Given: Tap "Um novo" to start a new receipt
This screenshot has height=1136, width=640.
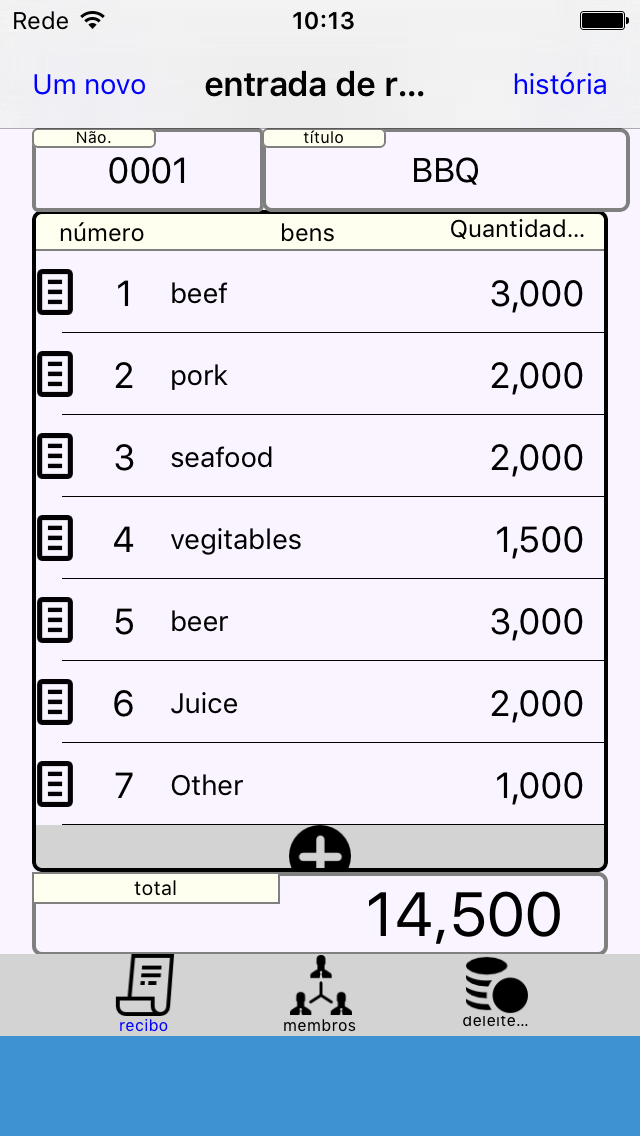Looking at the screenshot, I should tap(89, 85).
